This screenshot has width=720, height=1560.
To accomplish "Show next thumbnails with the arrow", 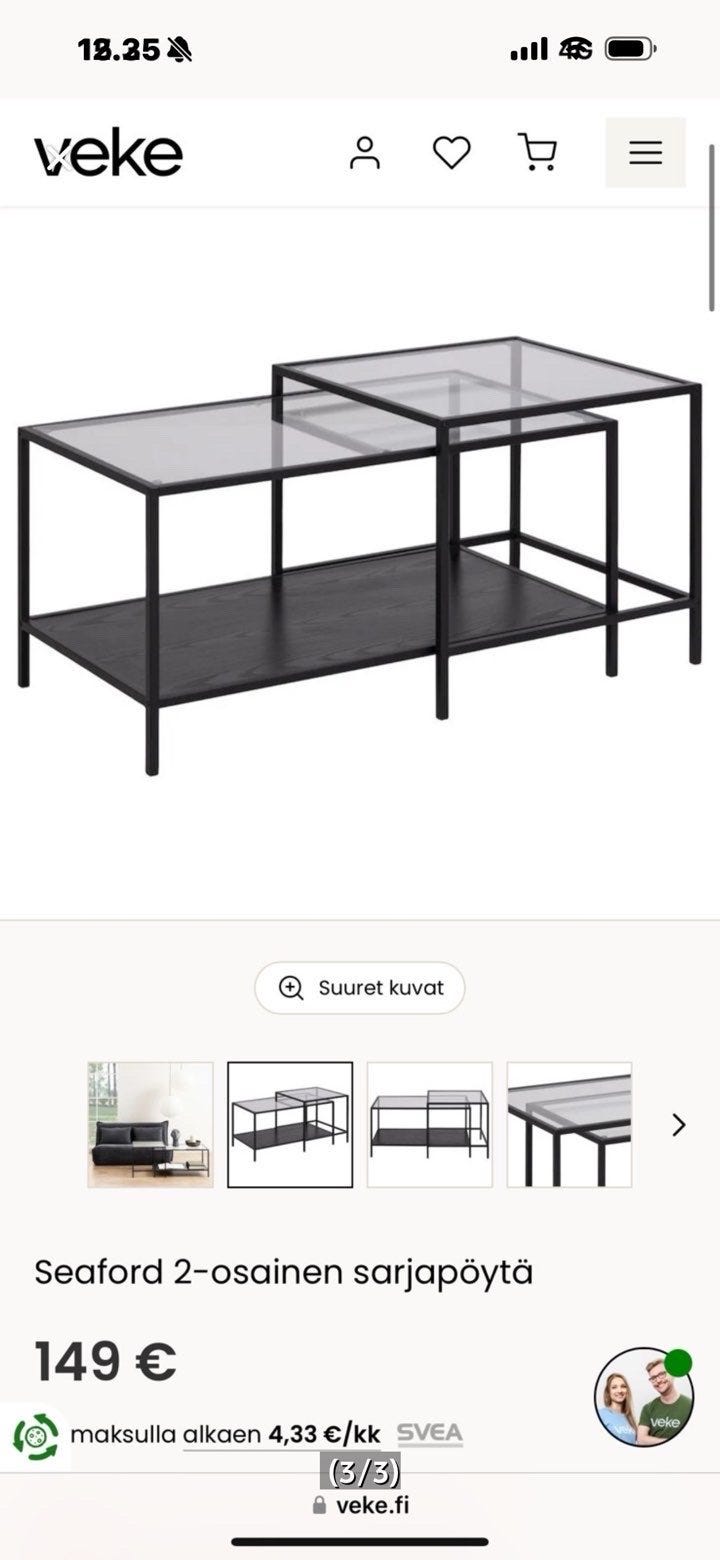I will click(x=679, y=1125).
